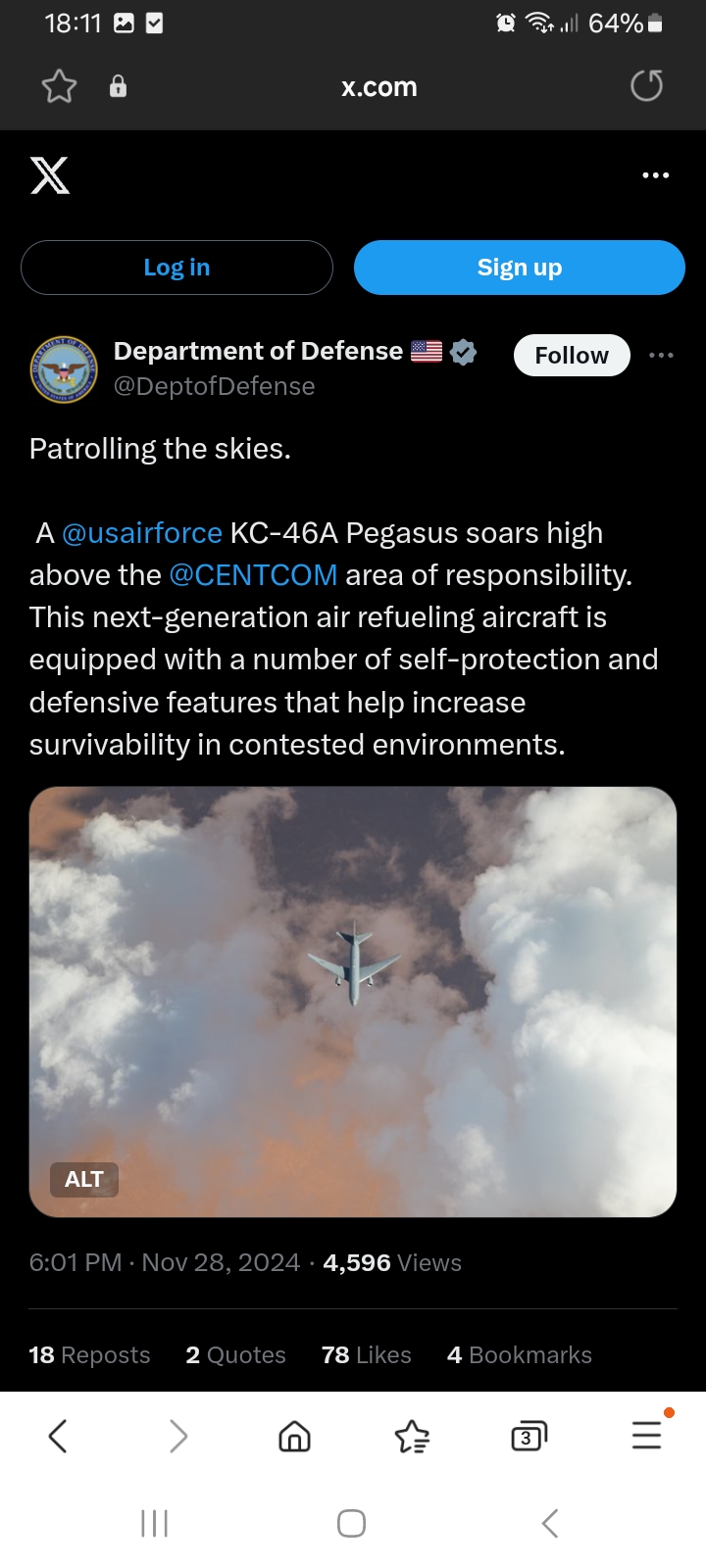View the 2 Quotes list
Image resolution: width=706 pixels, height=1568 pixels.
tap(235, 1355)
